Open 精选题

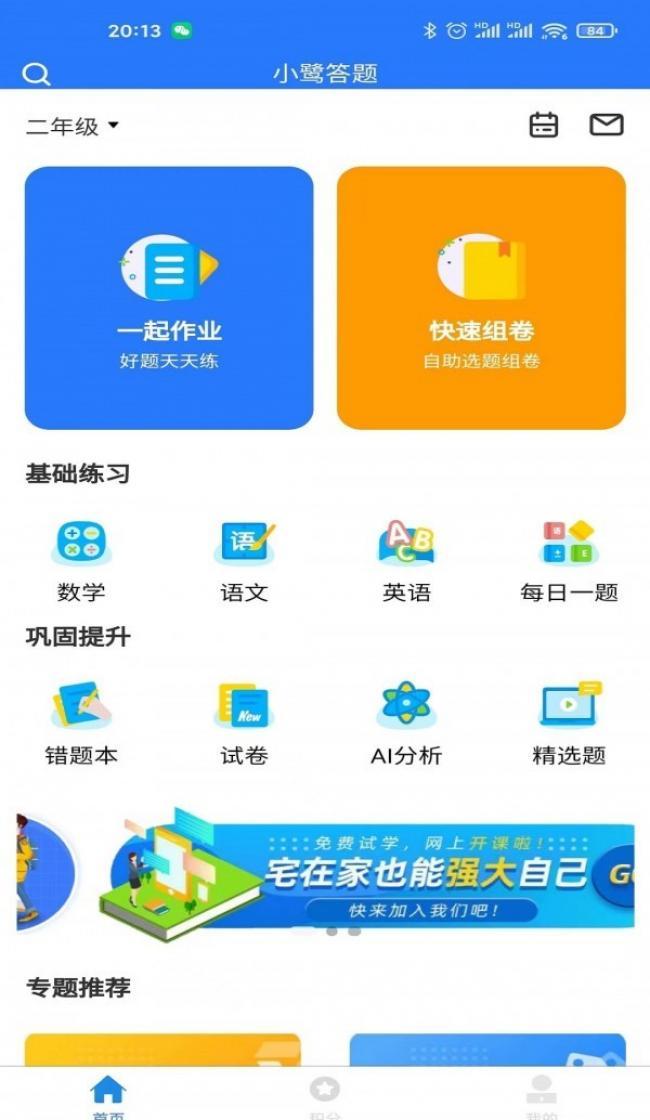pyautogui.click(x=569, y=724)
